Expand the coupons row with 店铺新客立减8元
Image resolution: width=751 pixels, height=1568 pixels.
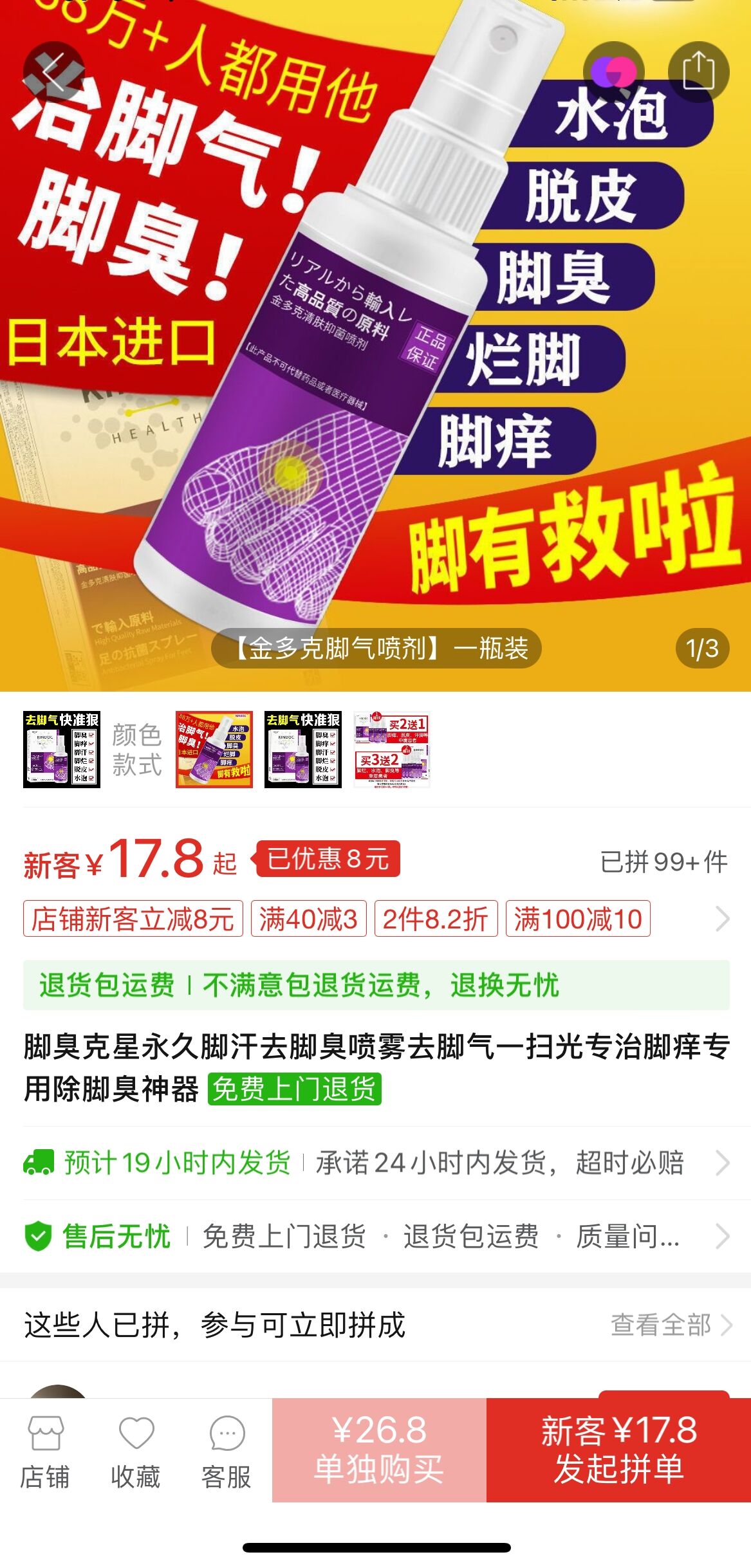click(722, 919)
